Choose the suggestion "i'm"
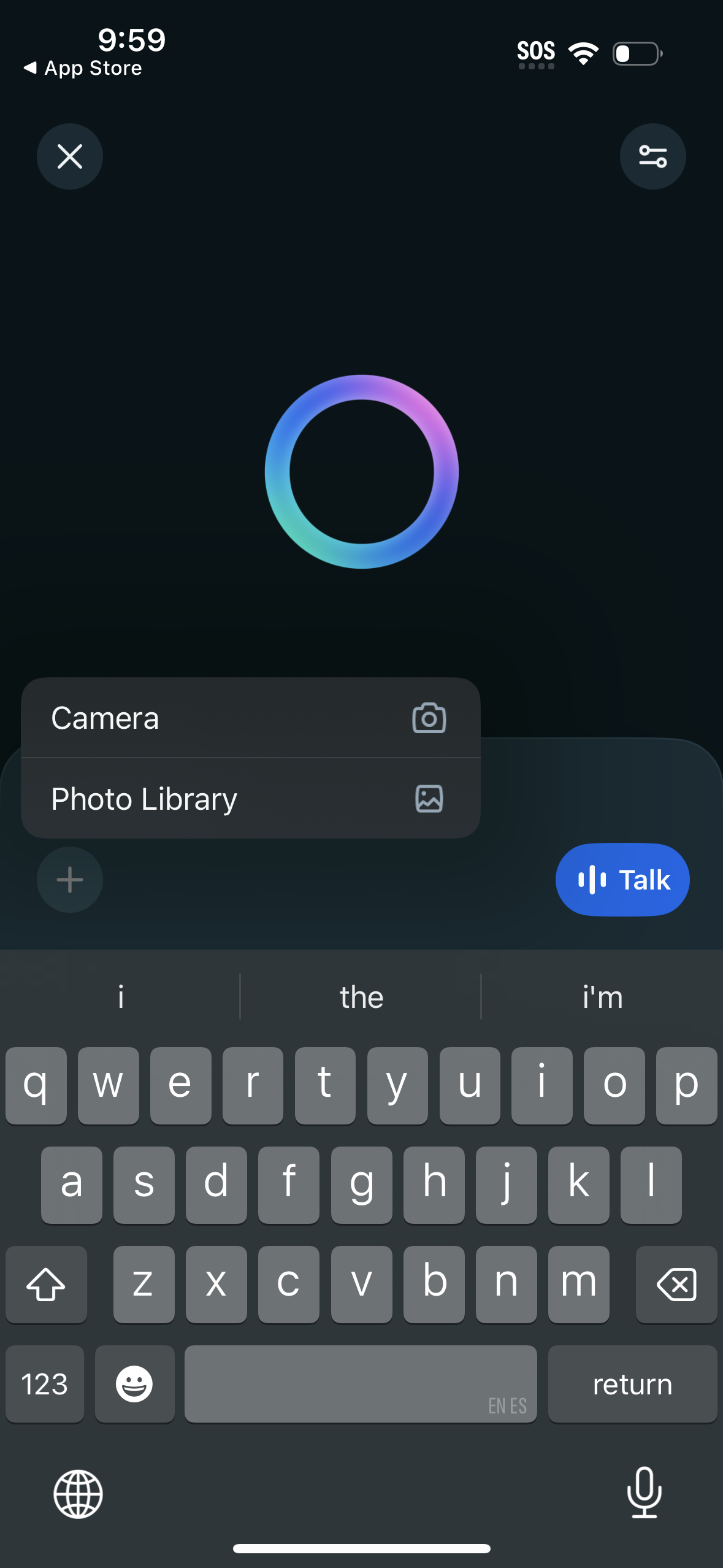 point(602,997)
